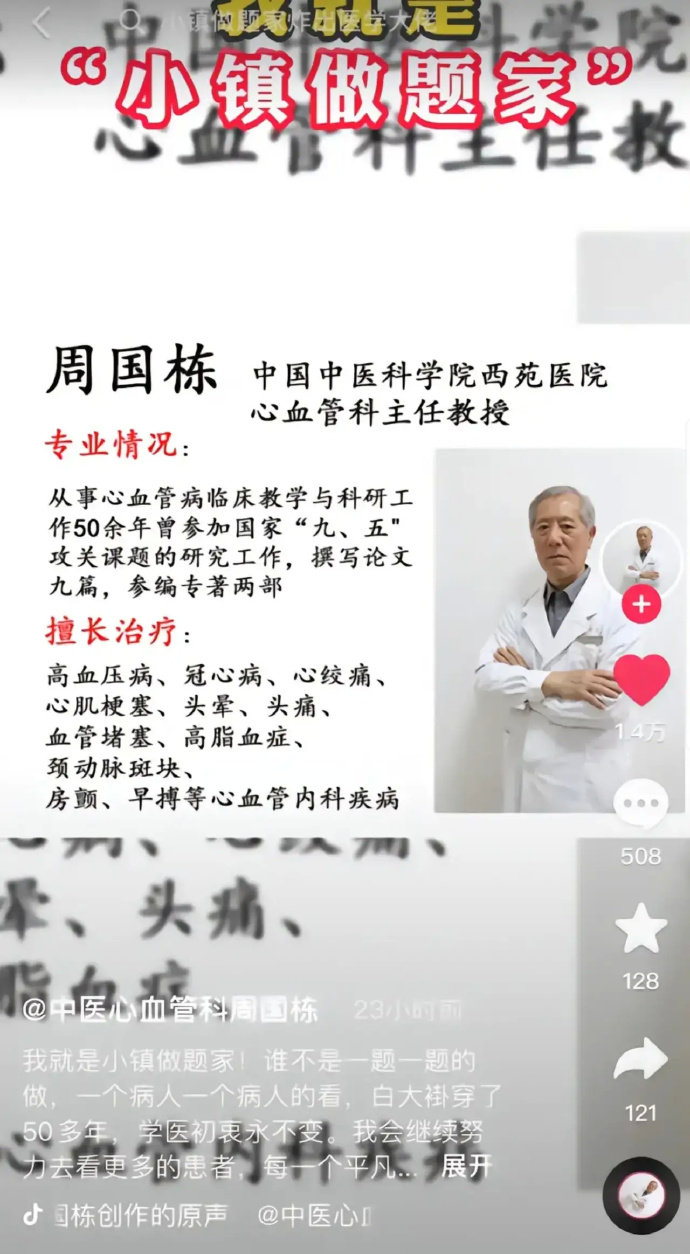Like this video with the heart
The height and width of the screenshot is (1254, 690).
coord(641,681)
